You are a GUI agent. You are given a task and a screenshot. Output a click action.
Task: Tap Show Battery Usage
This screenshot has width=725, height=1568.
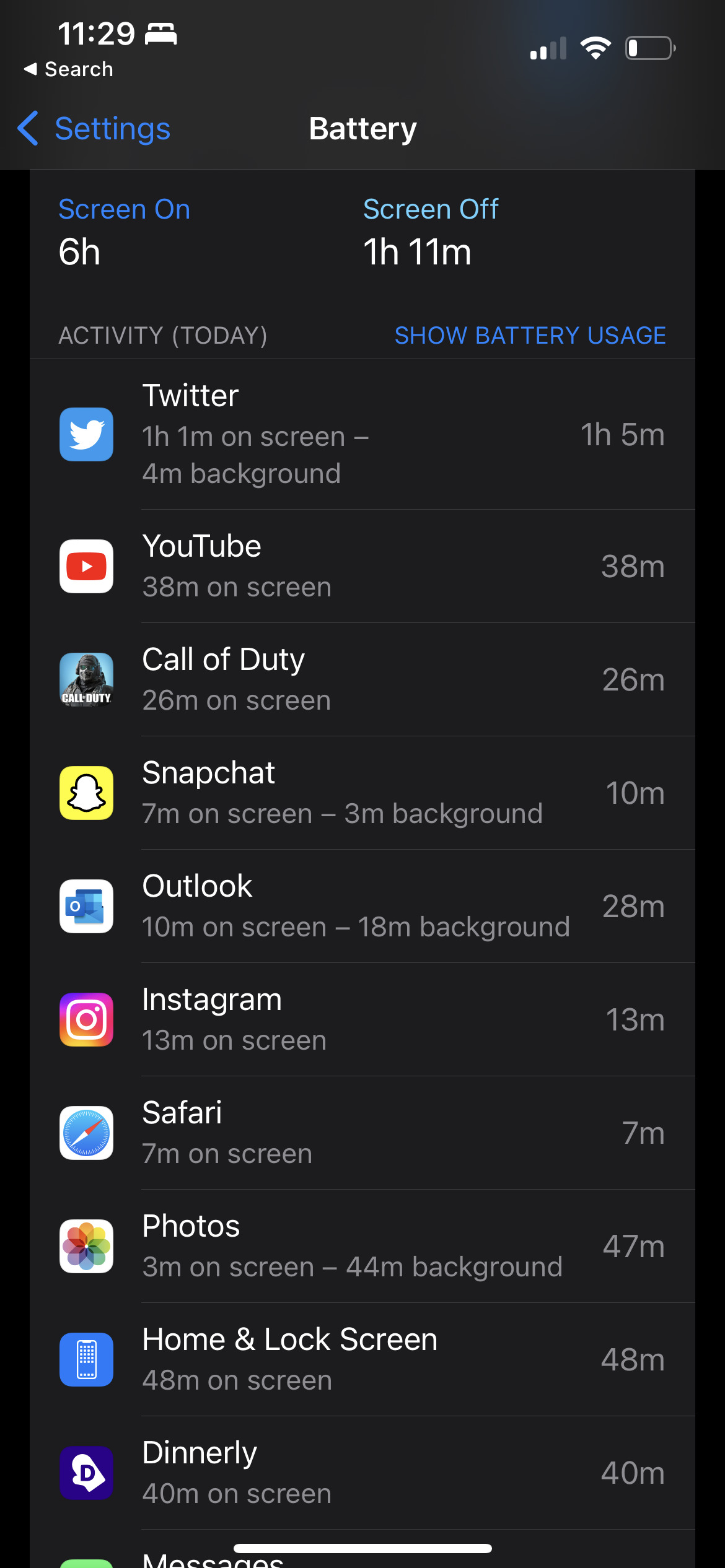point(530,336)
